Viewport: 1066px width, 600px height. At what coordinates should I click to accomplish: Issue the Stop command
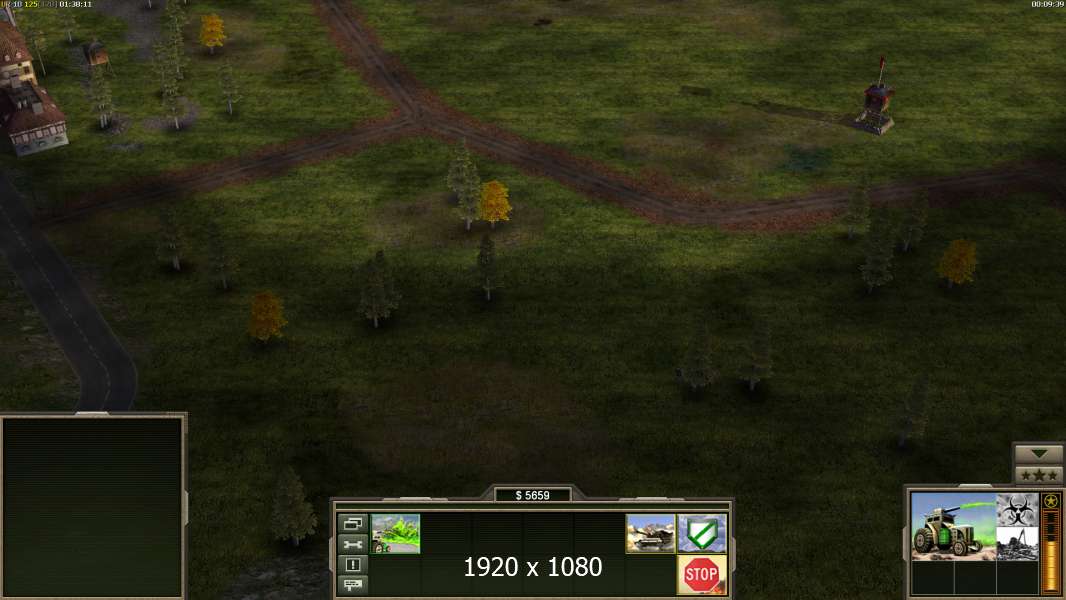click(702, 574)
